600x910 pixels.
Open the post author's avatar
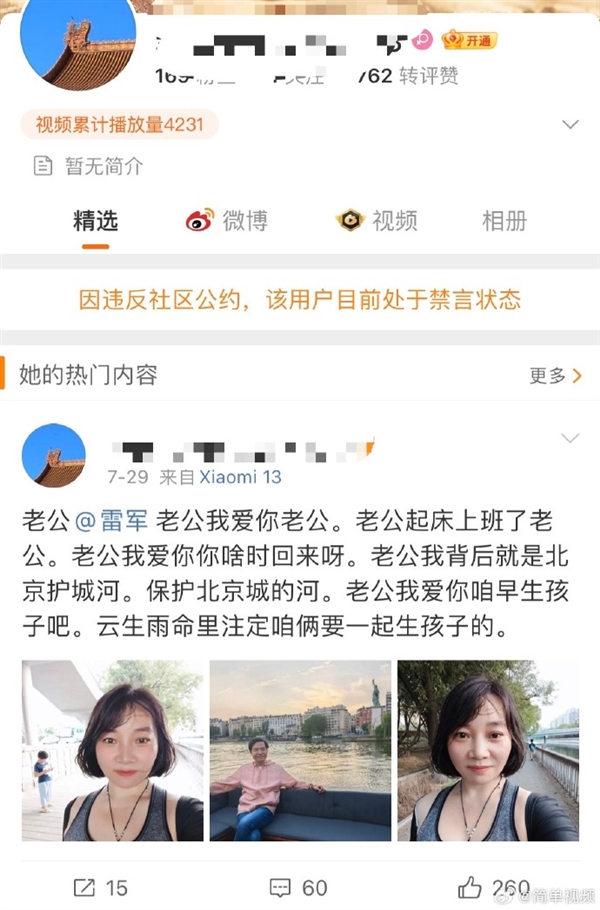[x=54, y=455]
